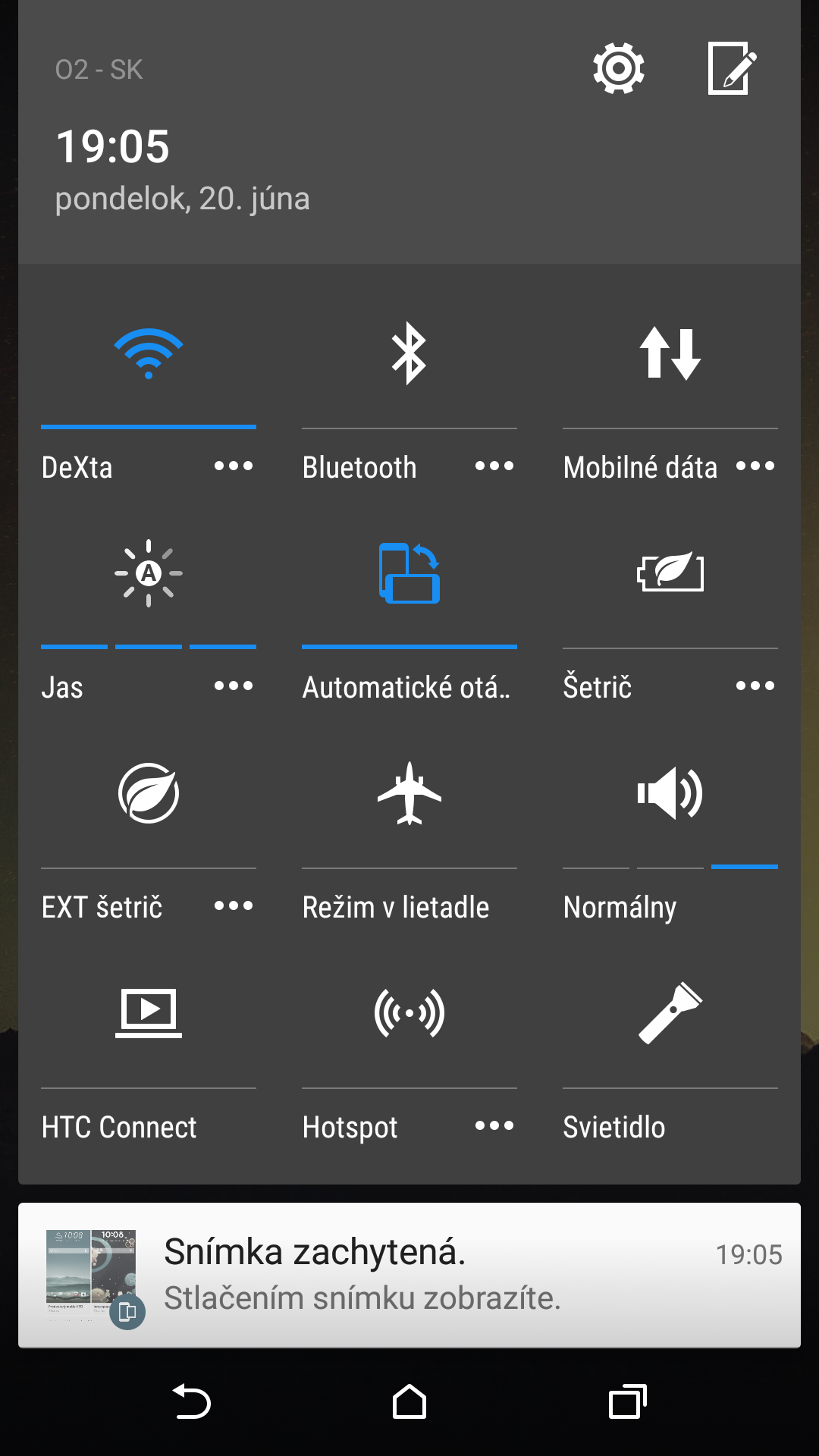Open more options for Mobilné dáta
The height and width of the screenshot is (1456, 819).
[755, 466]
